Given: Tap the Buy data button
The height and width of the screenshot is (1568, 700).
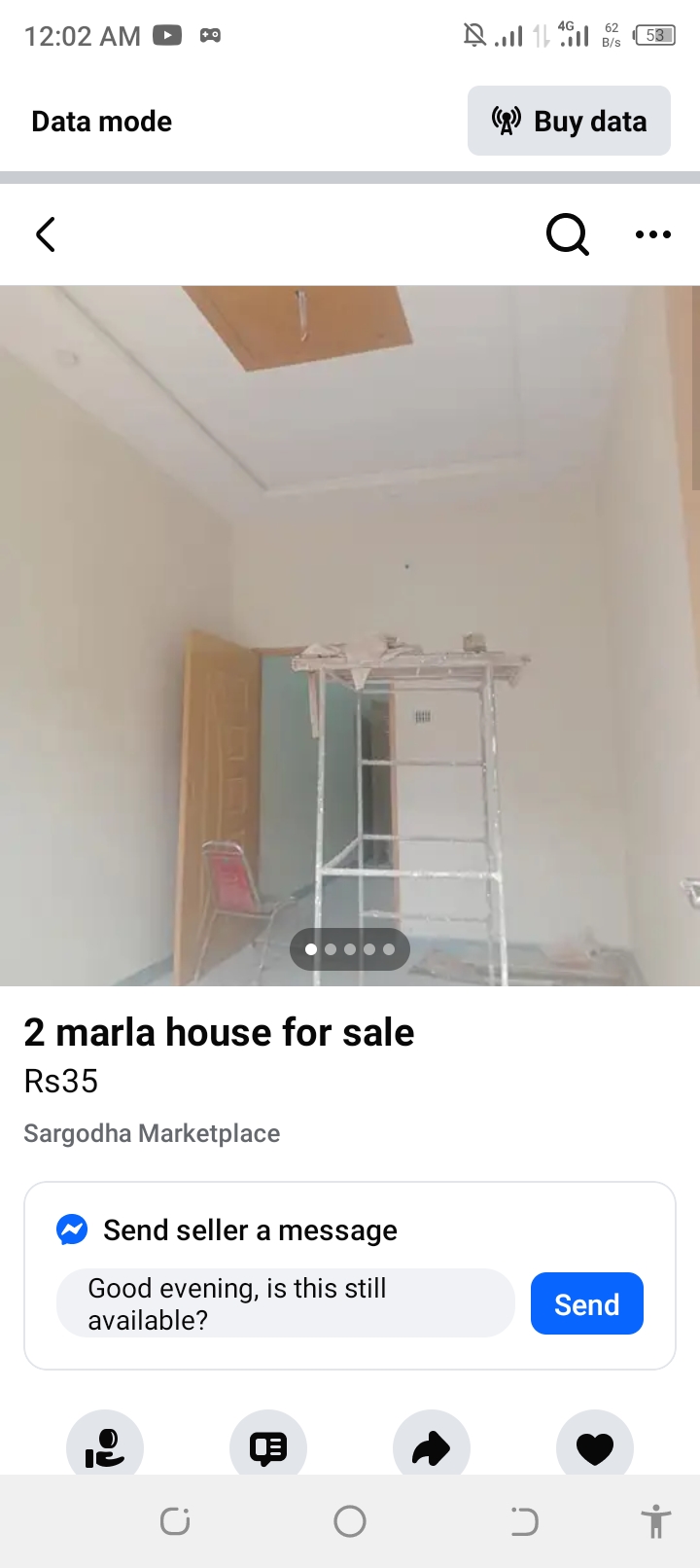Looking at the screenshot, I should (x=569, y=121).
